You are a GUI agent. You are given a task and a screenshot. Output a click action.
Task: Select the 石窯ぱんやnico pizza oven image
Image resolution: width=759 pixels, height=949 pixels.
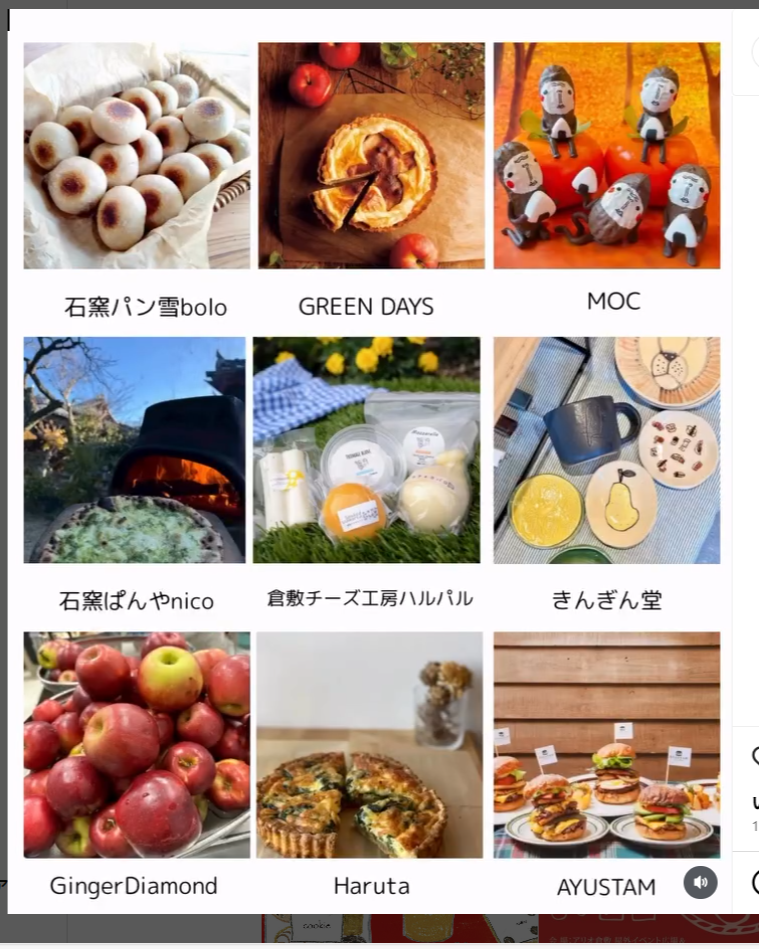134,450
